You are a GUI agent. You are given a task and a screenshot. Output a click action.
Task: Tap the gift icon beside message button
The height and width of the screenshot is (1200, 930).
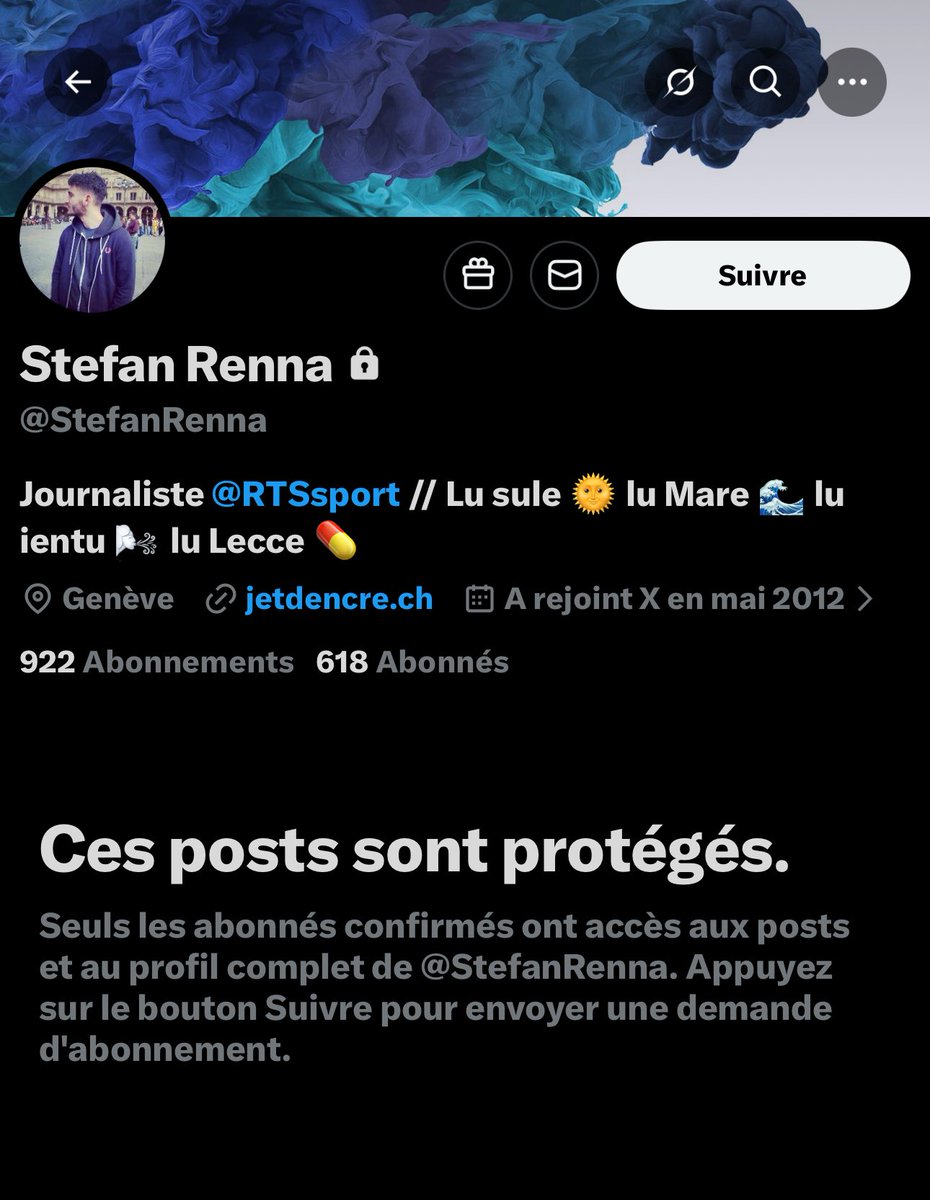click(x=478, y=275)
